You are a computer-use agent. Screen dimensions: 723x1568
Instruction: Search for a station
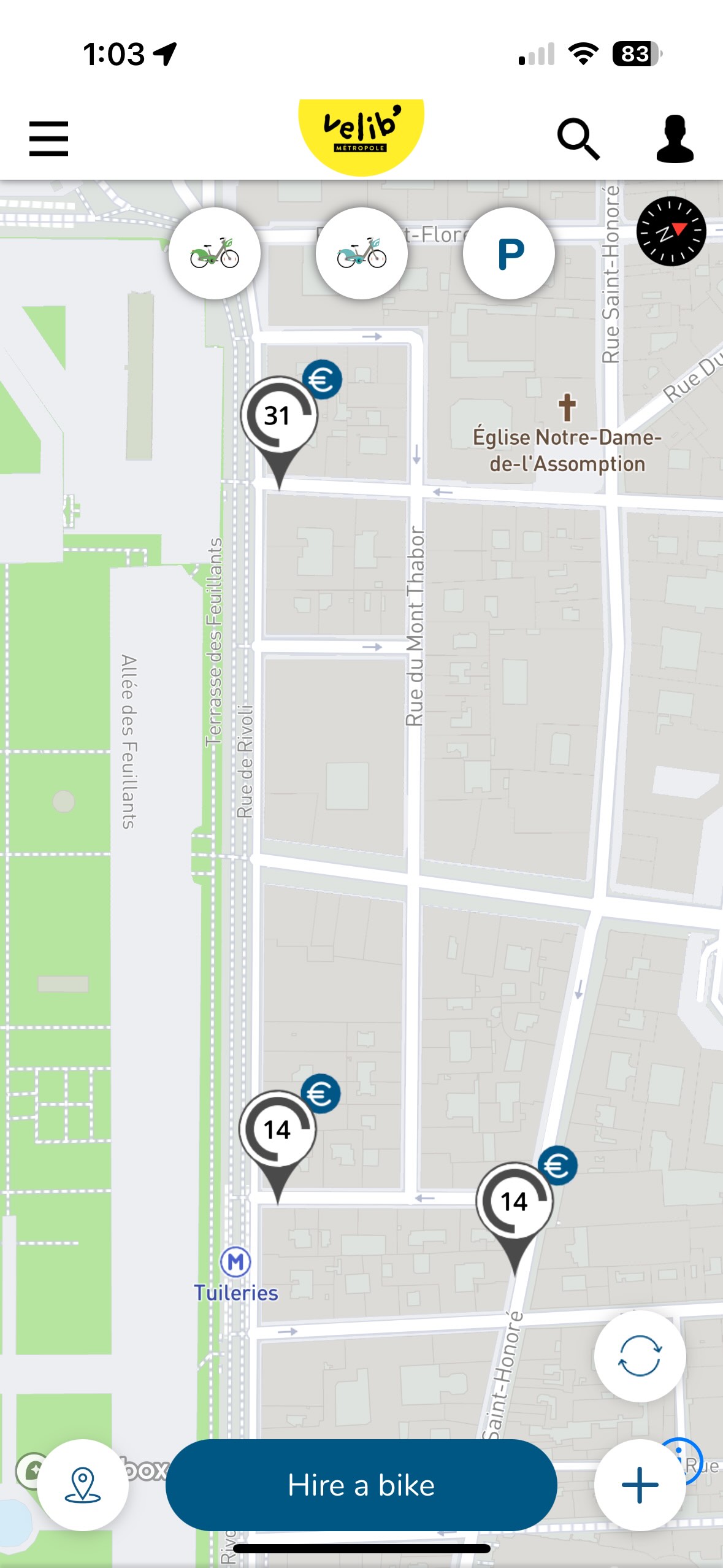tap(578, 139)
